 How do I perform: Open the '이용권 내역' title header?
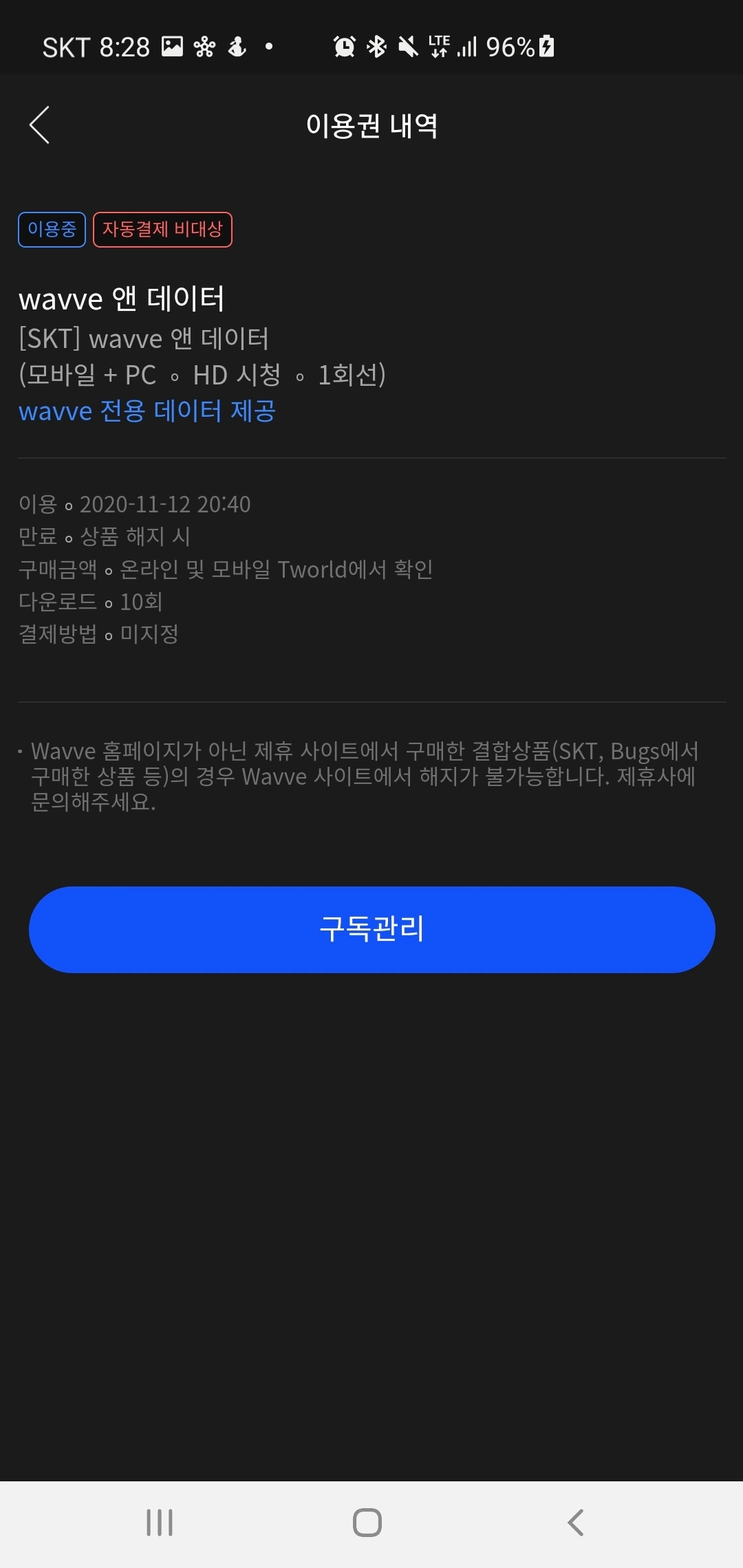tap(371, 126)
